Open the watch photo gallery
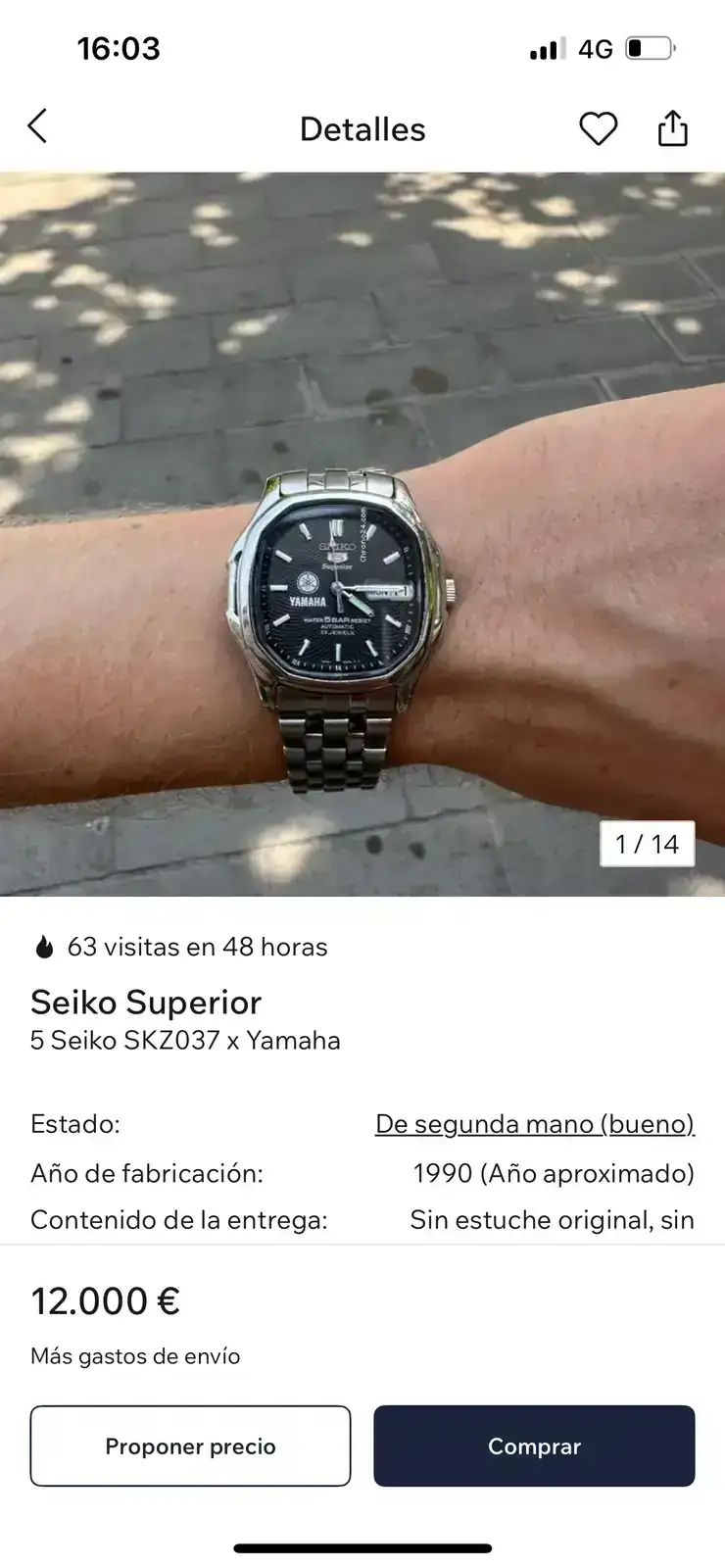Image resolution: width=725 pixels, height=1568 pixels. (x=362, y=534)
